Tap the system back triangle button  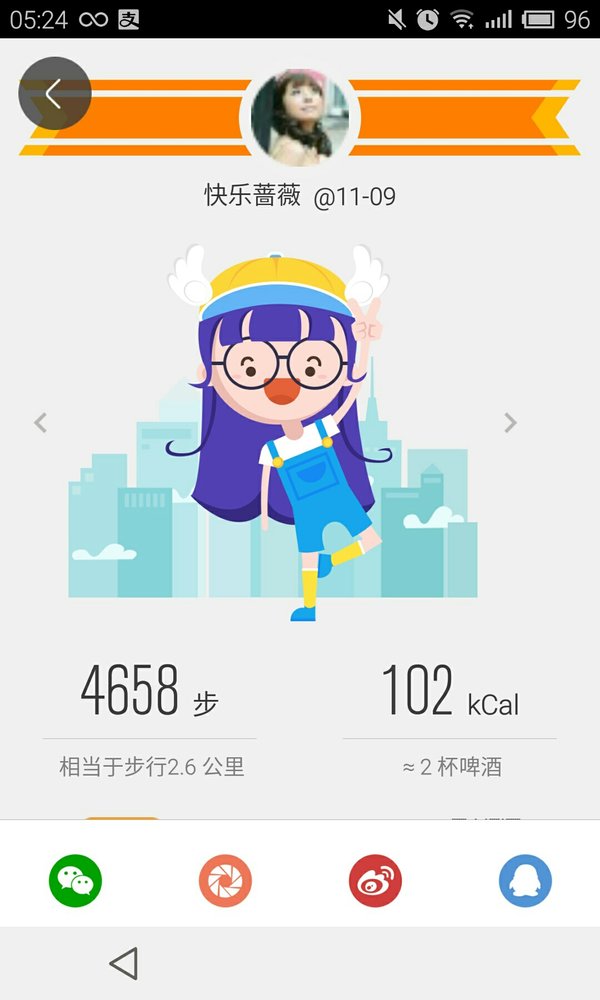pyautogui.click(x=124, y=963)
